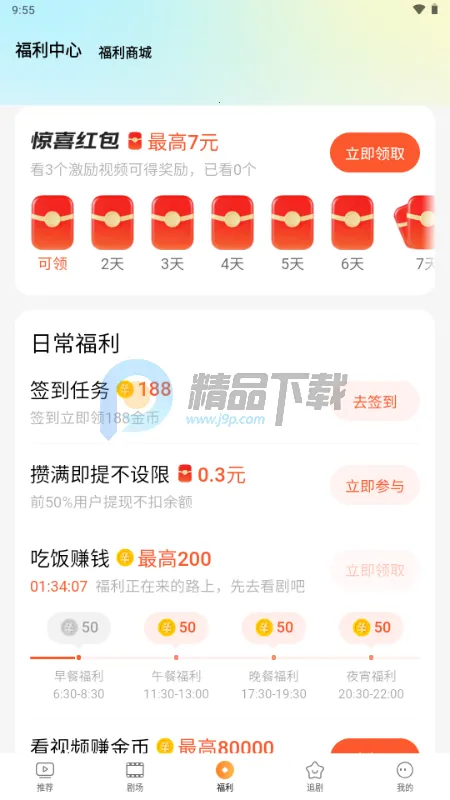Open the 推荐 tab in bottom navigation

point(45,777)
